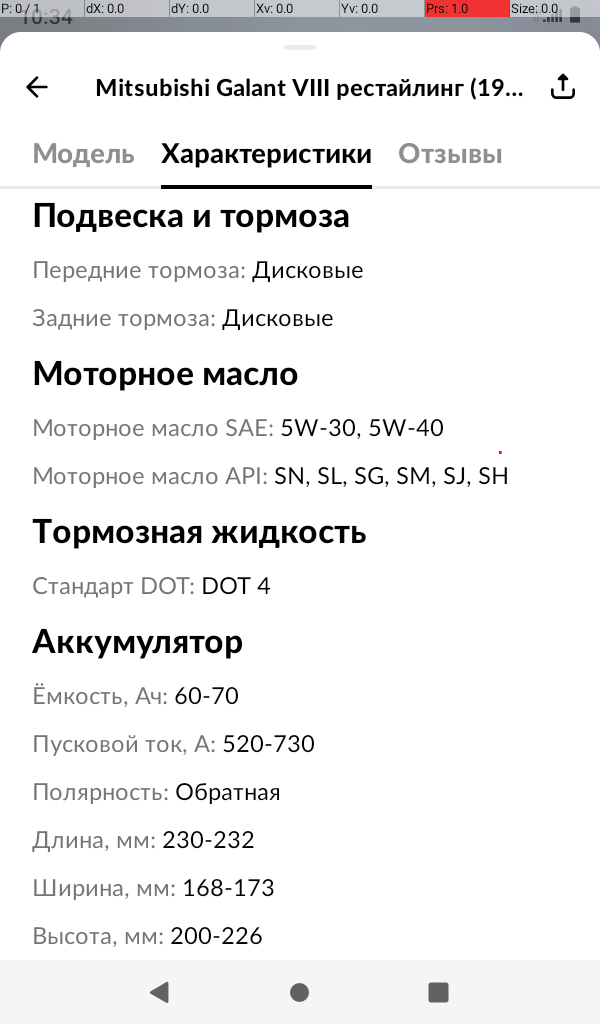Tap the system back button
The height and width of the screenshot is (1024, 600).
[x=160, y=992]
